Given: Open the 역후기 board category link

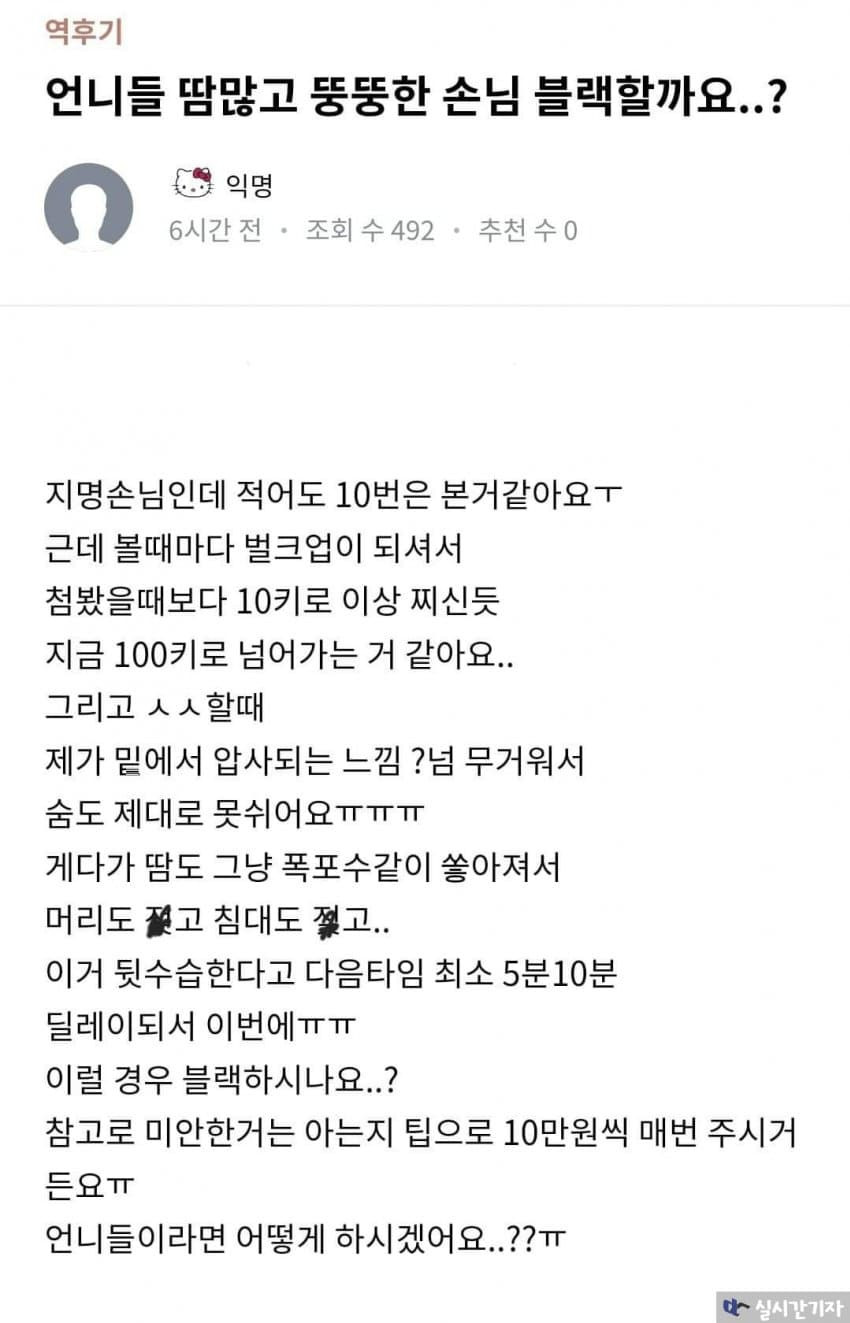Looking at the screenshot, I should pyautogui.click(x=84, y=32).
